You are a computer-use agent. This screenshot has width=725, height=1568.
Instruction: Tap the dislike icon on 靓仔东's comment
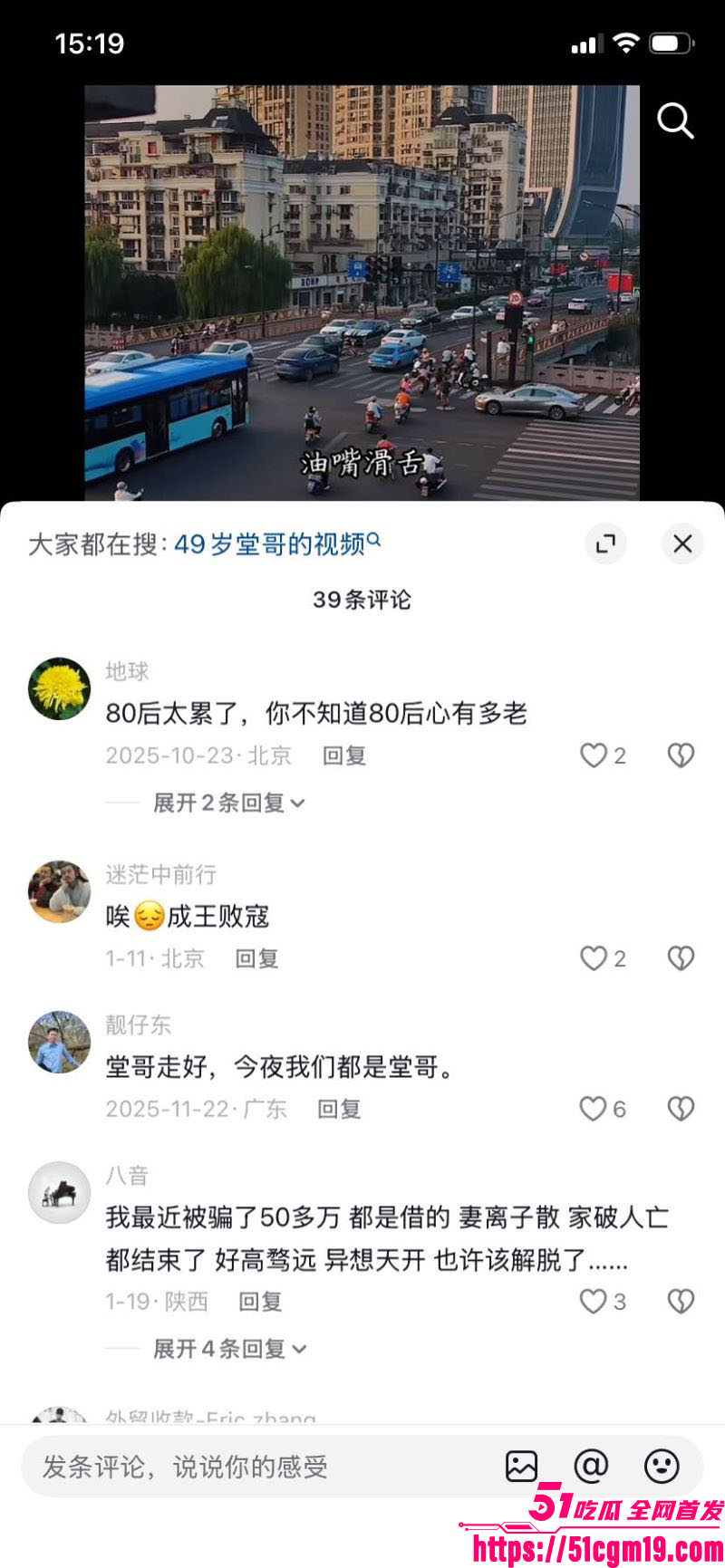coord(680,1108)
